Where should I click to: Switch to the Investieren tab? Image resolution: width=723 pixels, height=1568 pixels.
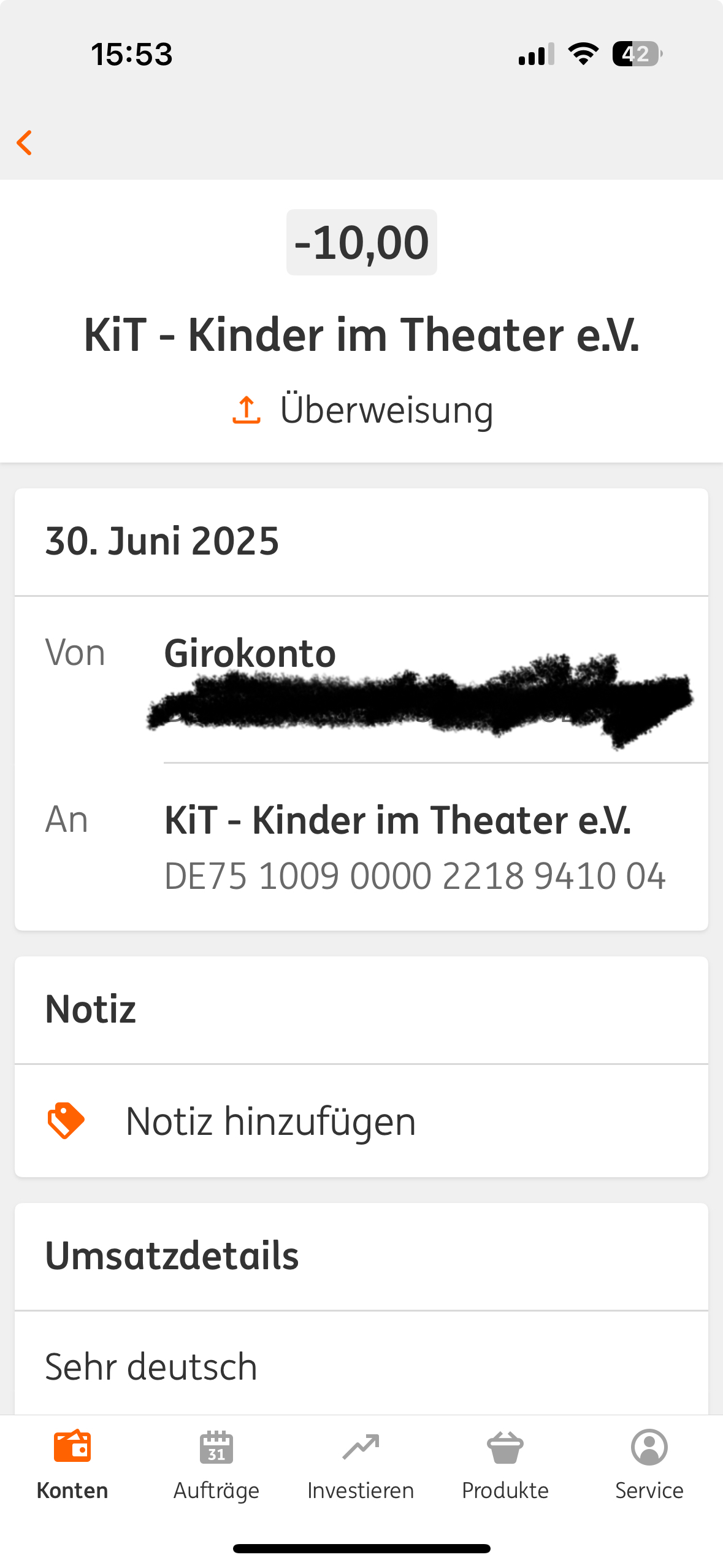pos(361,1465)
